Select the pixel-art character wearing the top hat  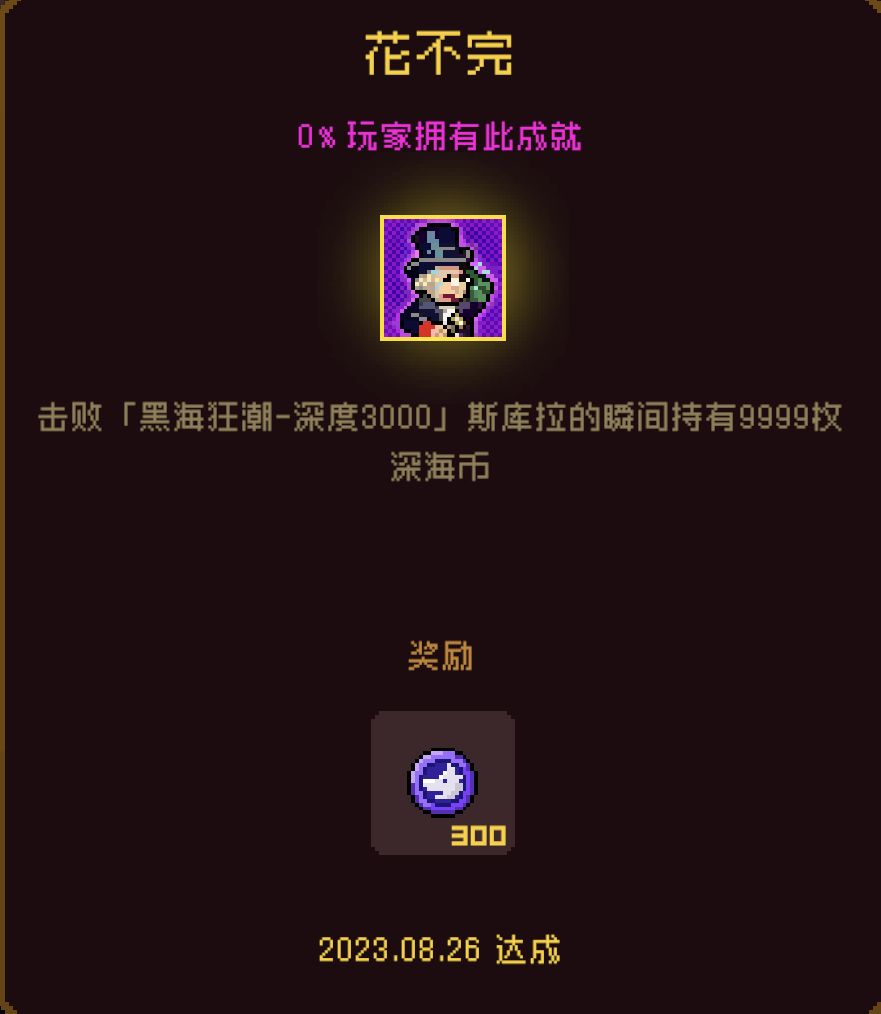click(443, 280)
